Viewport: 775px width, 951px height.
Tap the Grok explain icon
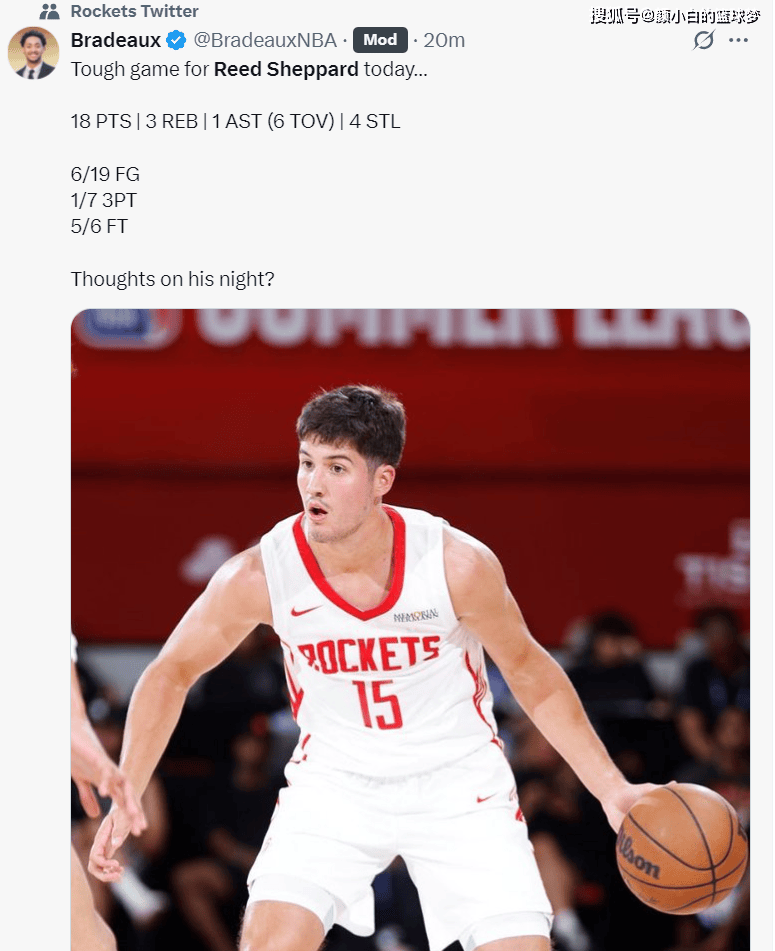pos(704,40)
